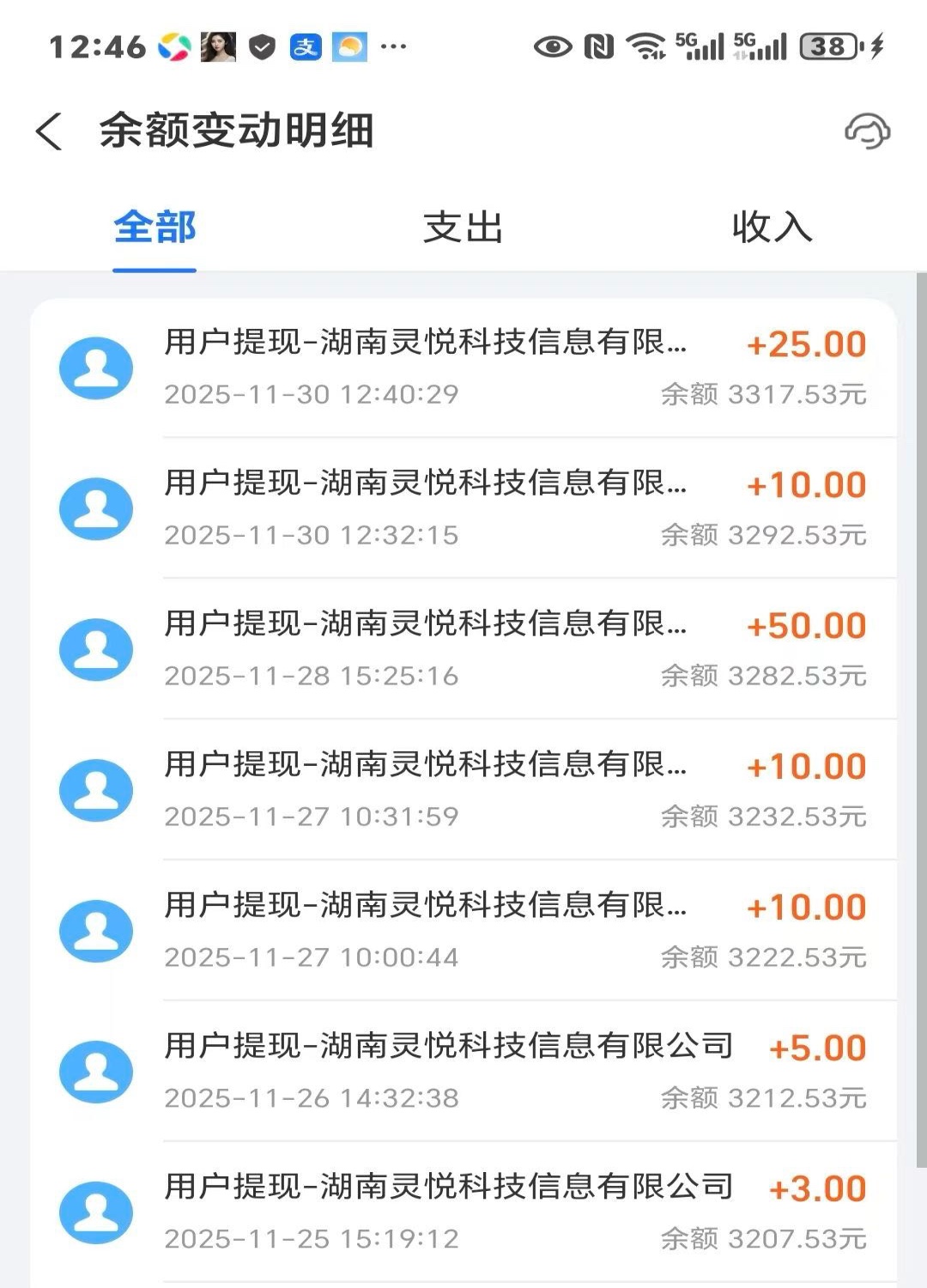Switch to the 支出 tab
The image size is (927, 1288).
pyautogui.click(x=462, y=228)
